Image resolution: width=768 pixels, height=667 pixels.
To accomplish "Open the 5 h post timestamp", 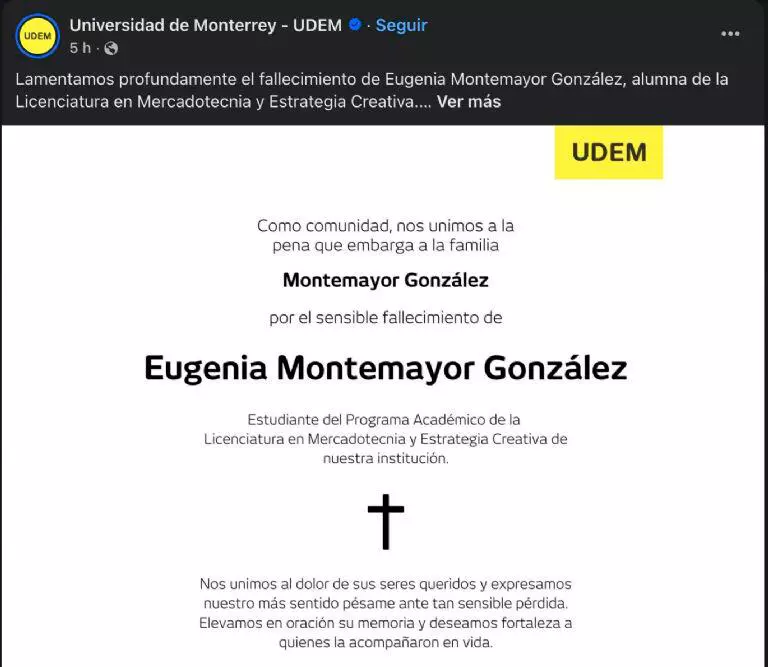I will (x=80, y=48).
